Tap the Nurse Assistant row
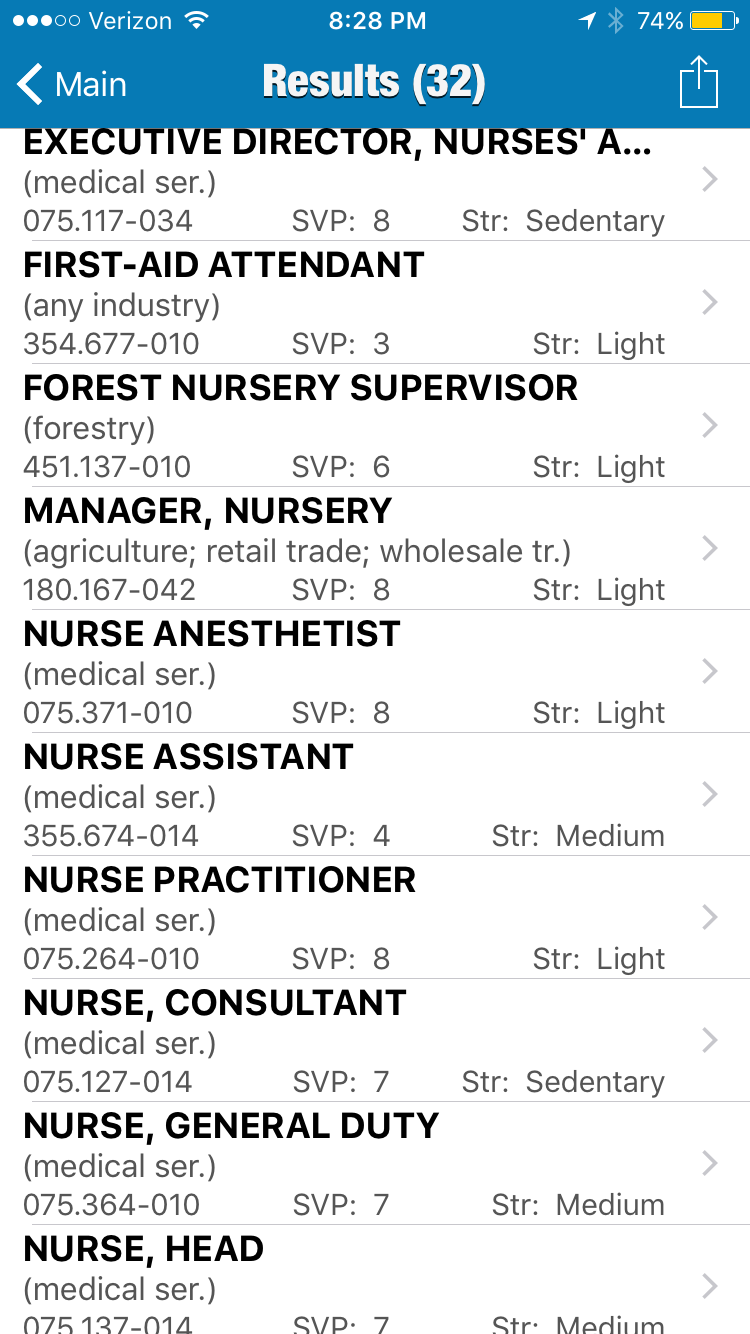 pyautogui.click(x=375, y=795)
